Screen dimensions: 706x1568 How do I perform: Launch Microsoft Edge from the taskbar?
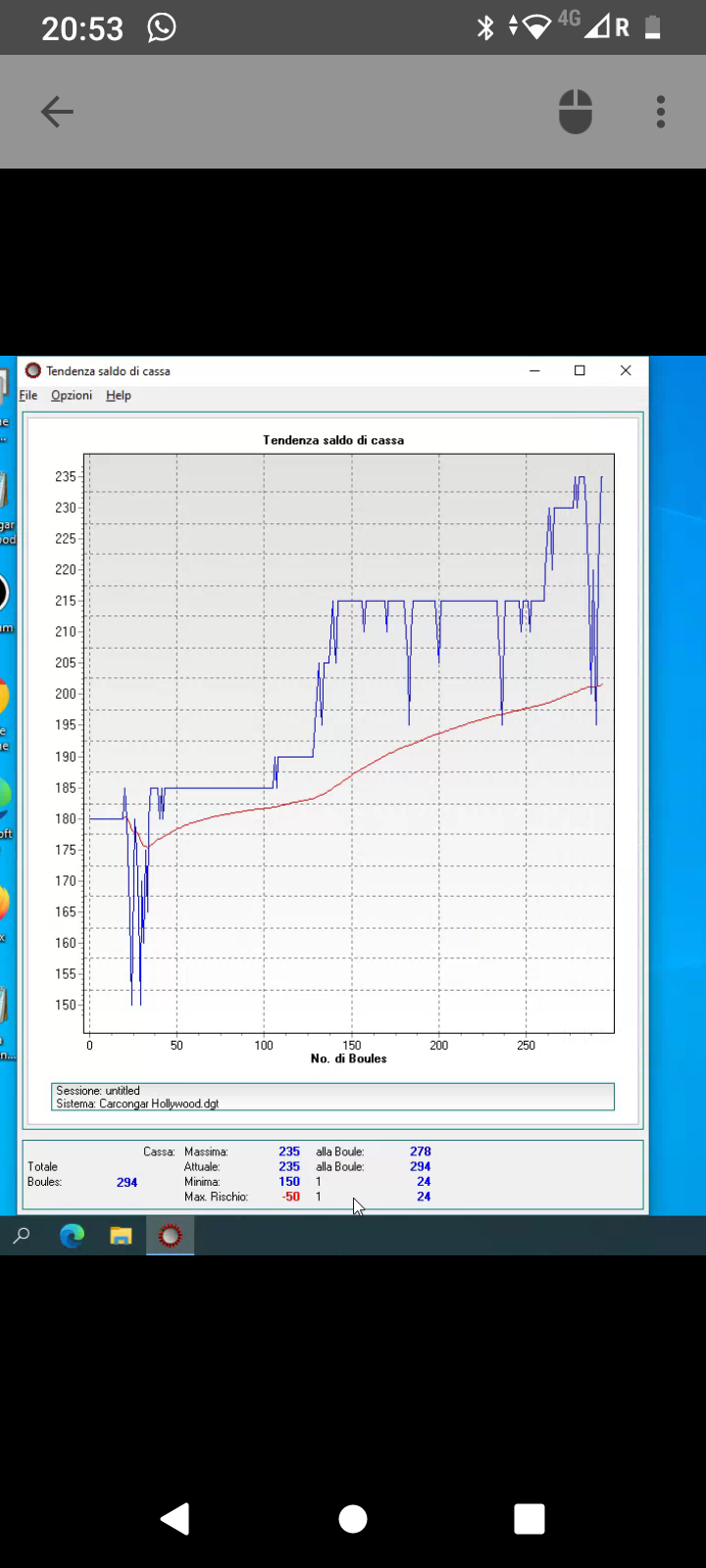click(x=72, y=1236)
